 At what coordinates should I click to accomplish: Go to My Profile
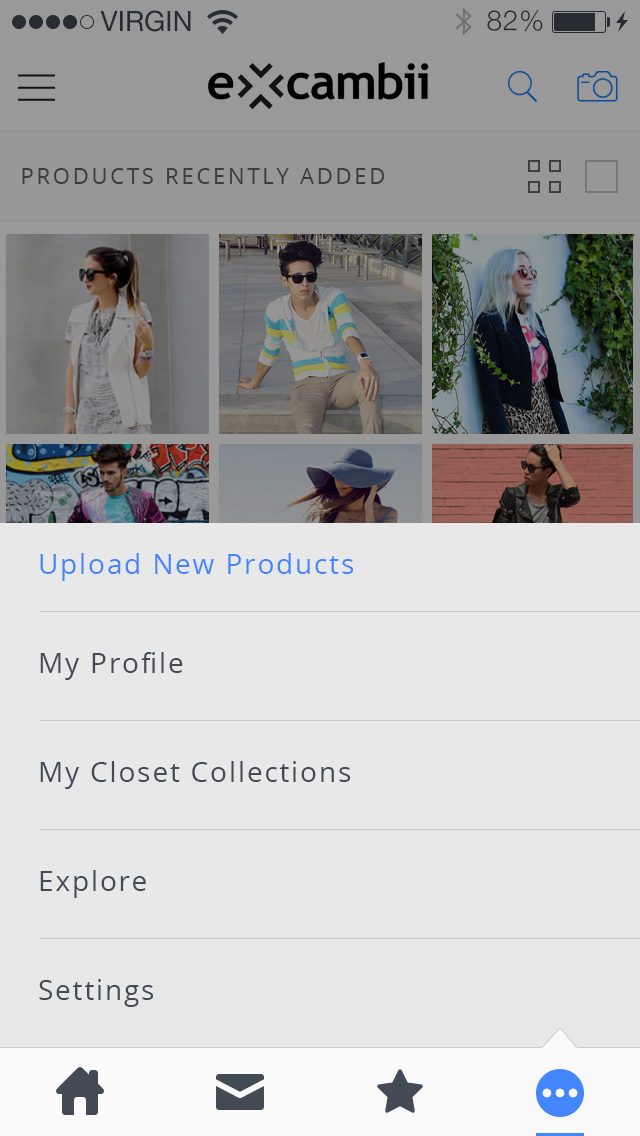pos(111,664)
